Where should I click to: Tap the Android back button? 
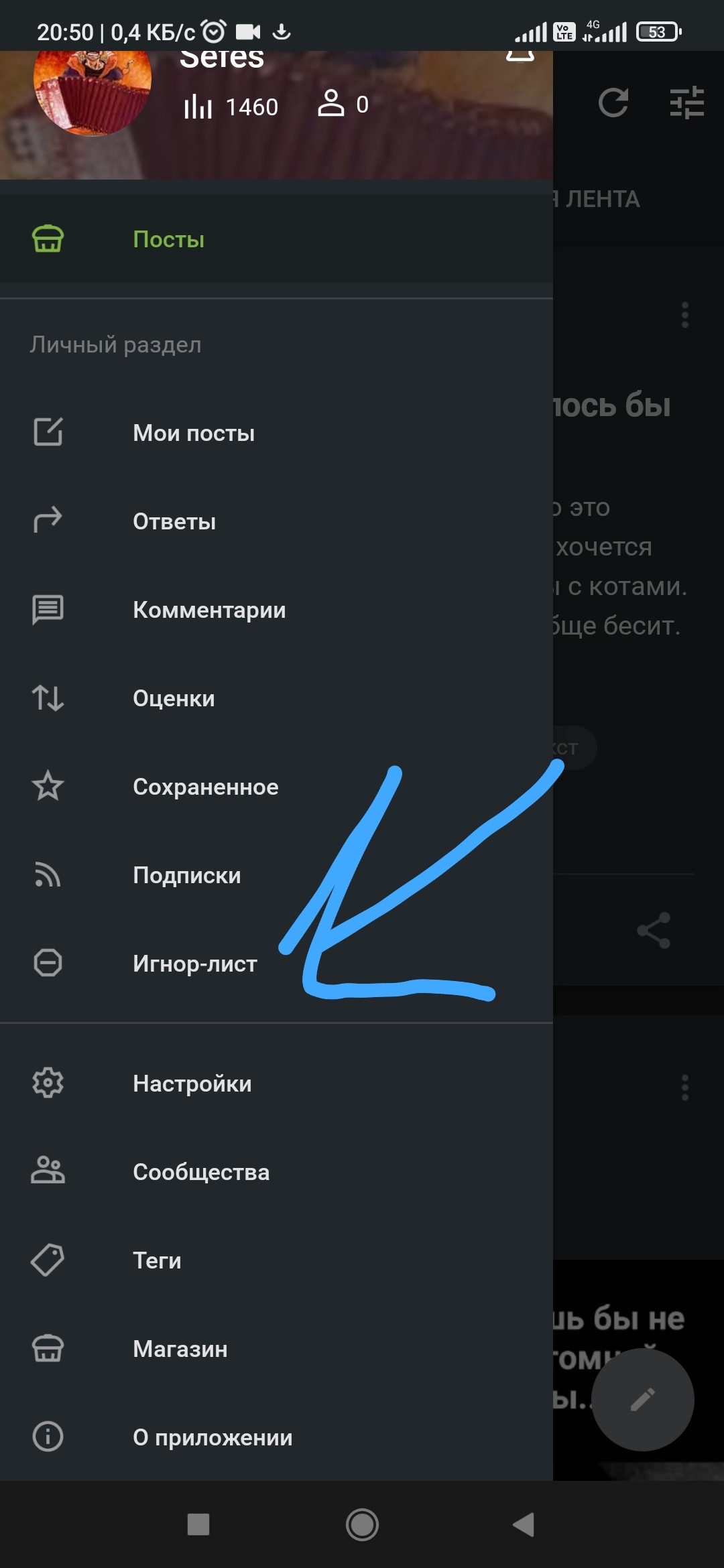(x=524, y=1524)
